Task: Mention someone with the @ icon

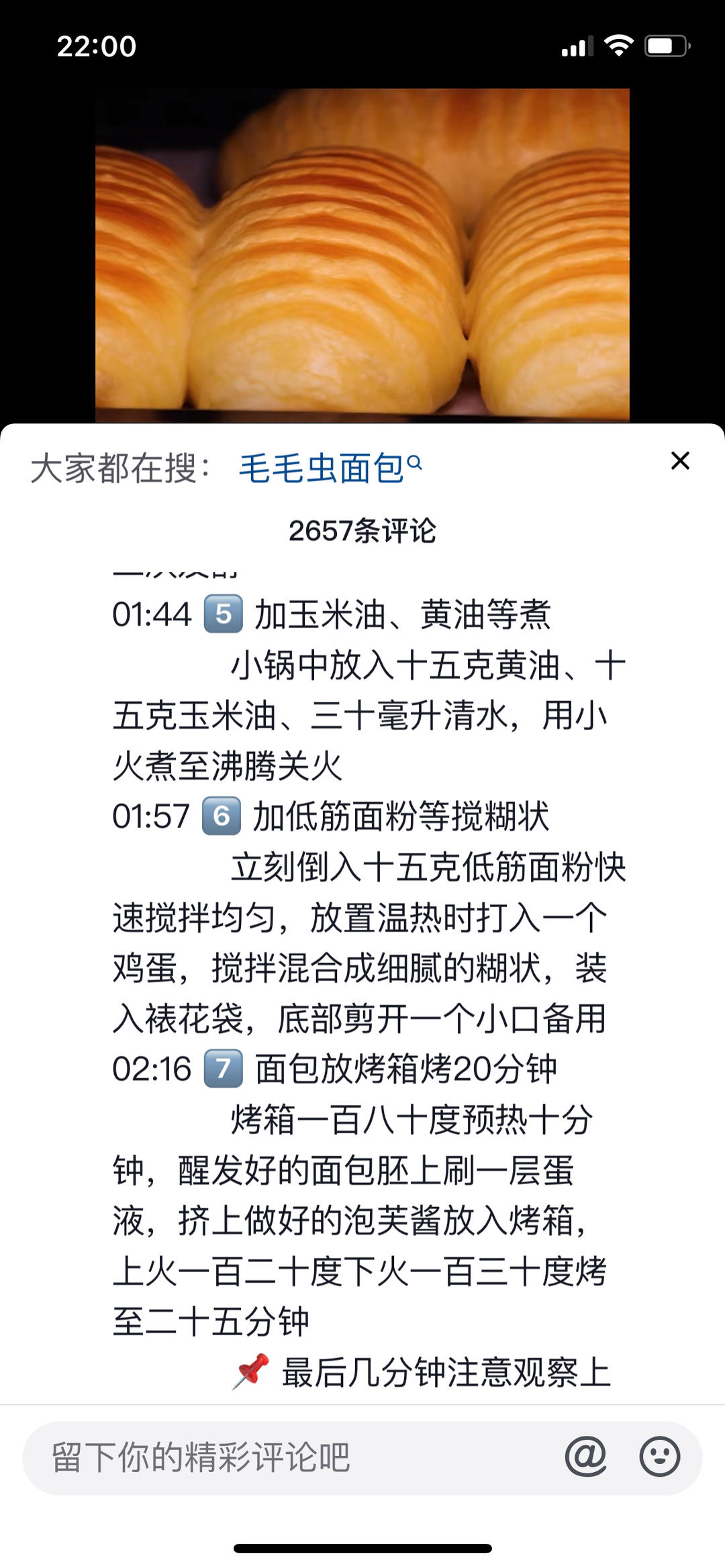Action: (585, 1457)
